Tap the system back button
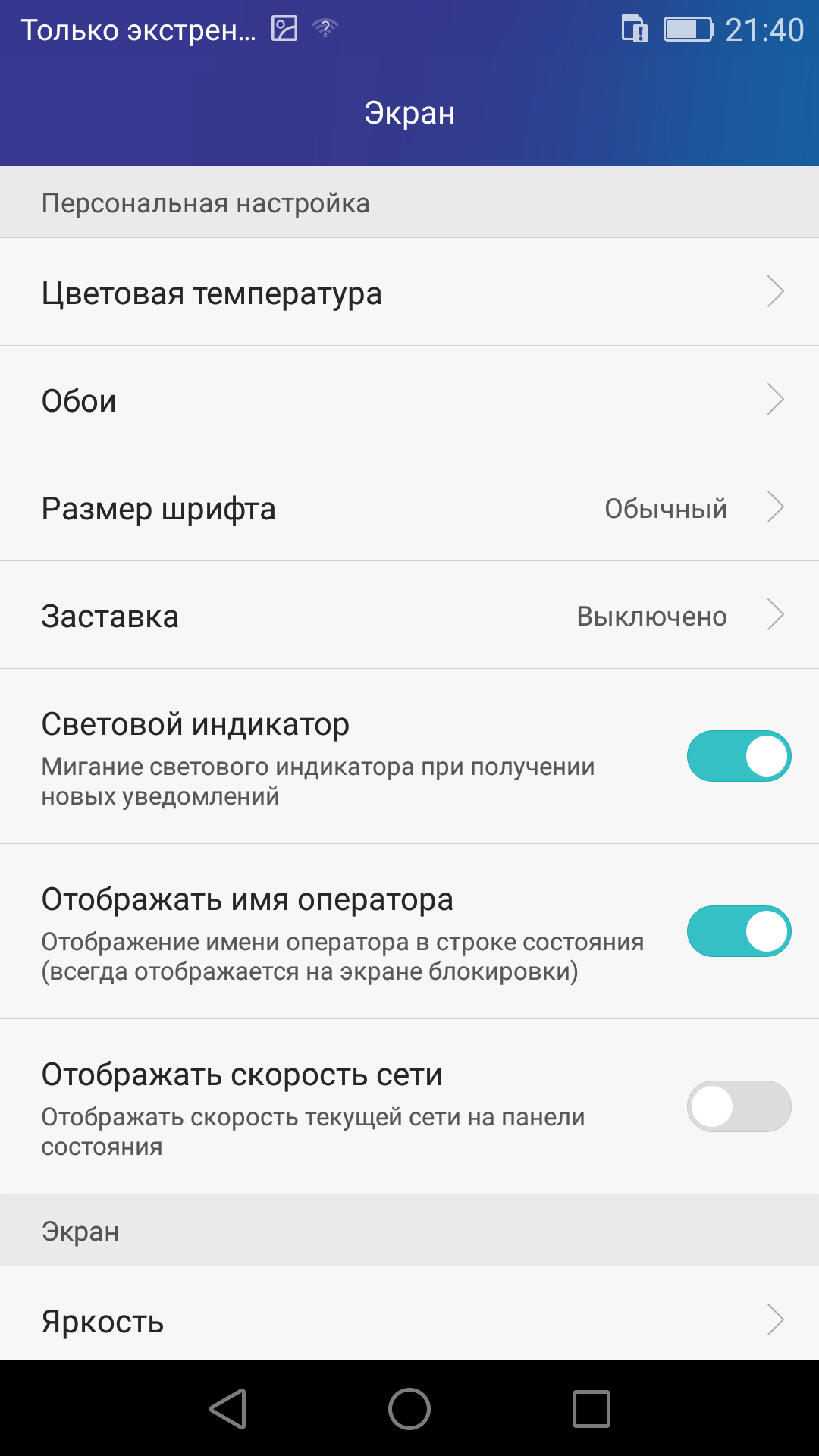This screenshot has width=819, height=1456. click(228, 1409)
